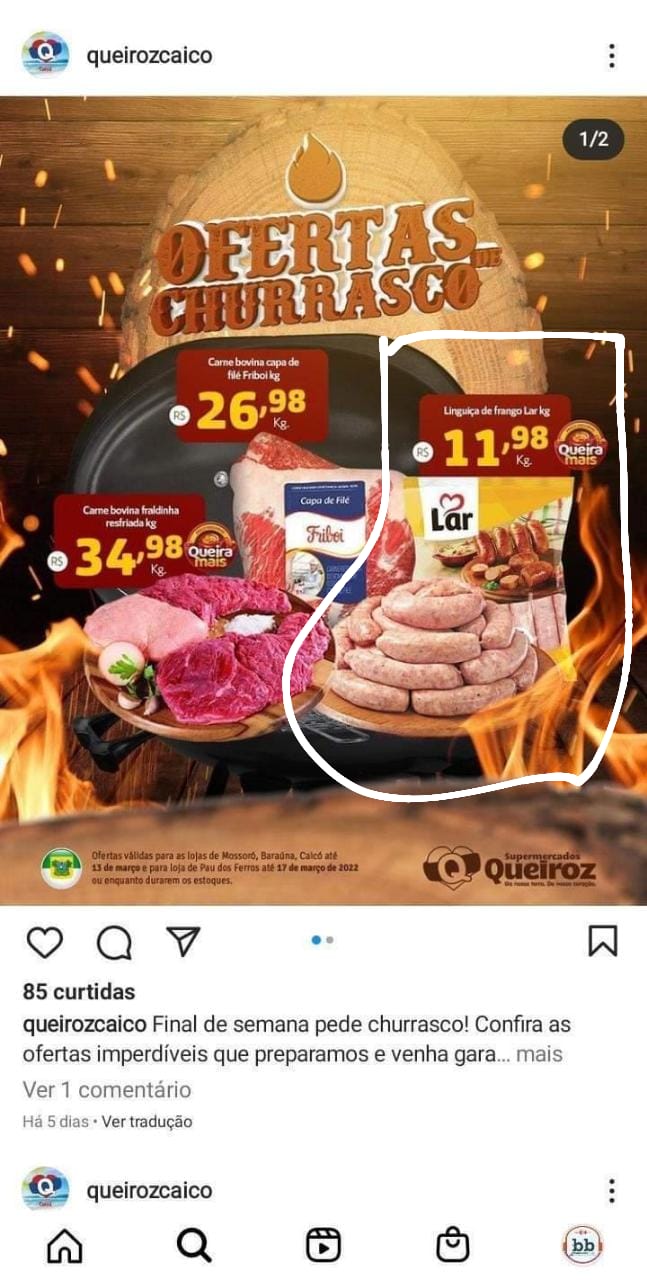647x1280 pixels.
Task: Open the Shop tab
Action: point(453,1245)
